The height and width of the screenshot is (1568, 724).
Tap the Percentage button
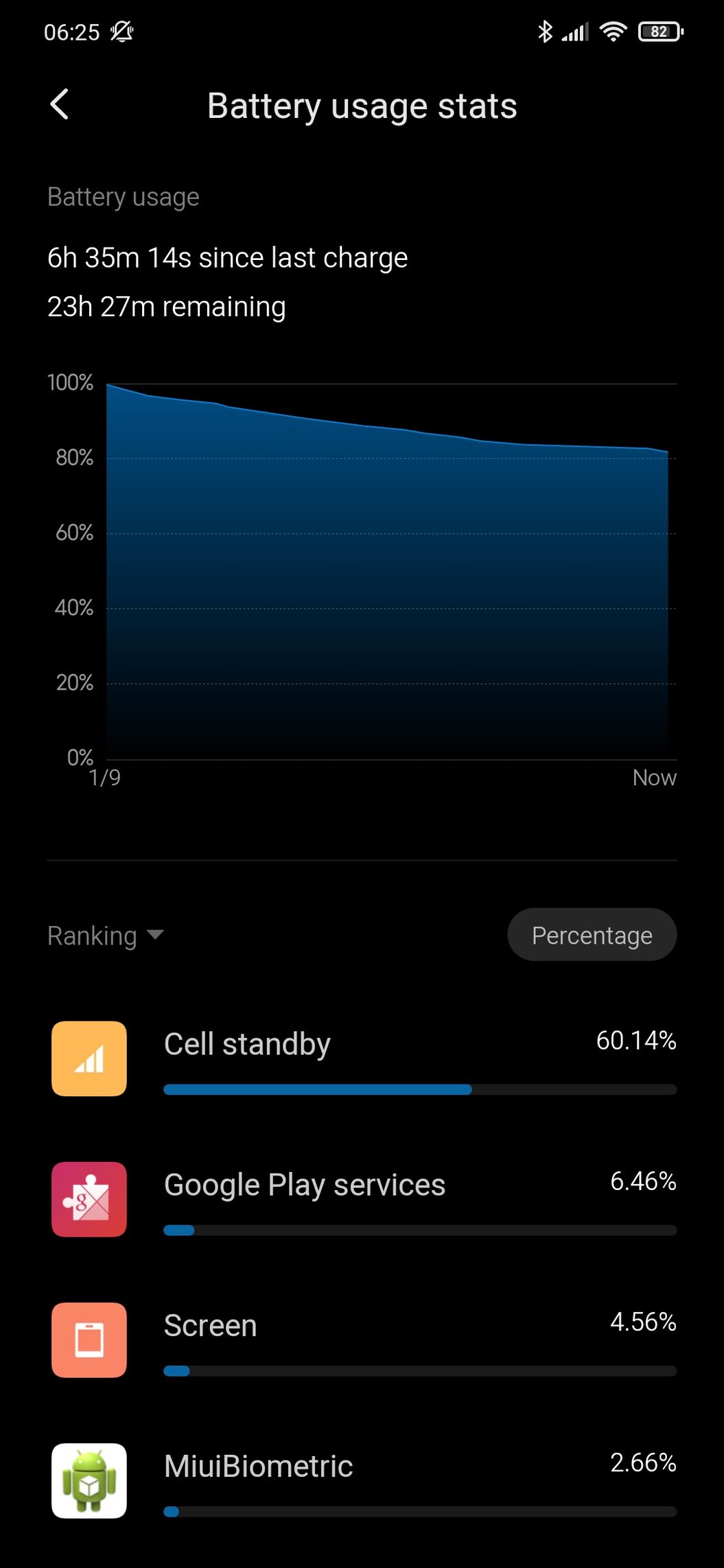(x=592, y=935)
